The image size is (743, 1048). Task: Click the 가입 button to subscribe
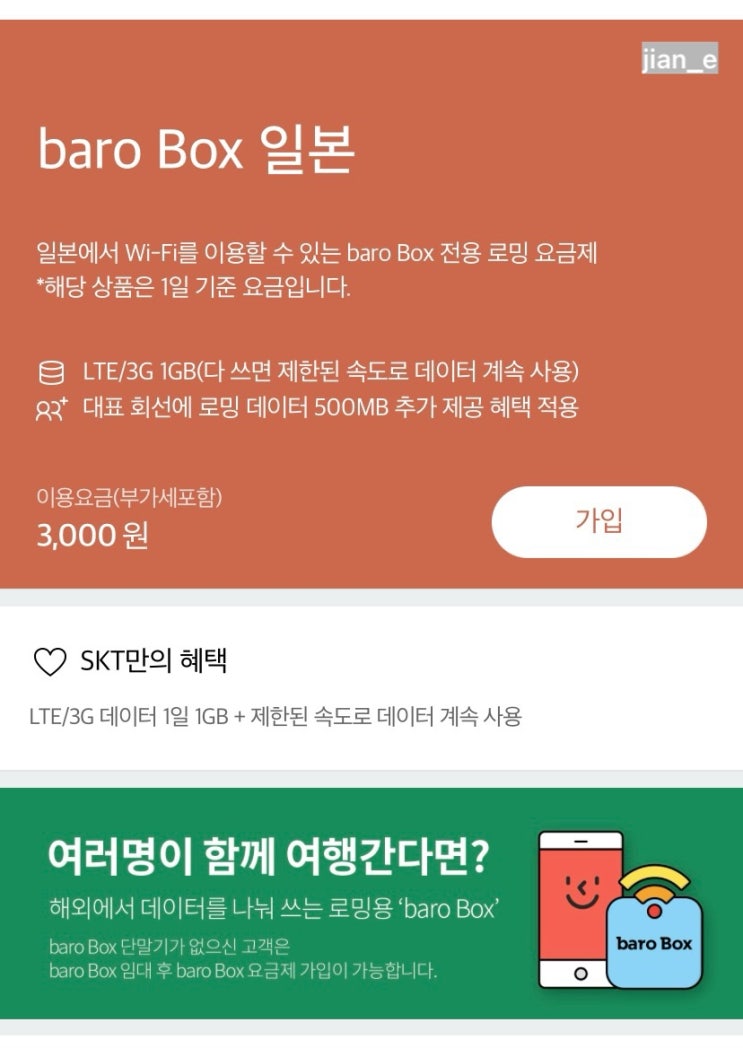pos(600,523)
